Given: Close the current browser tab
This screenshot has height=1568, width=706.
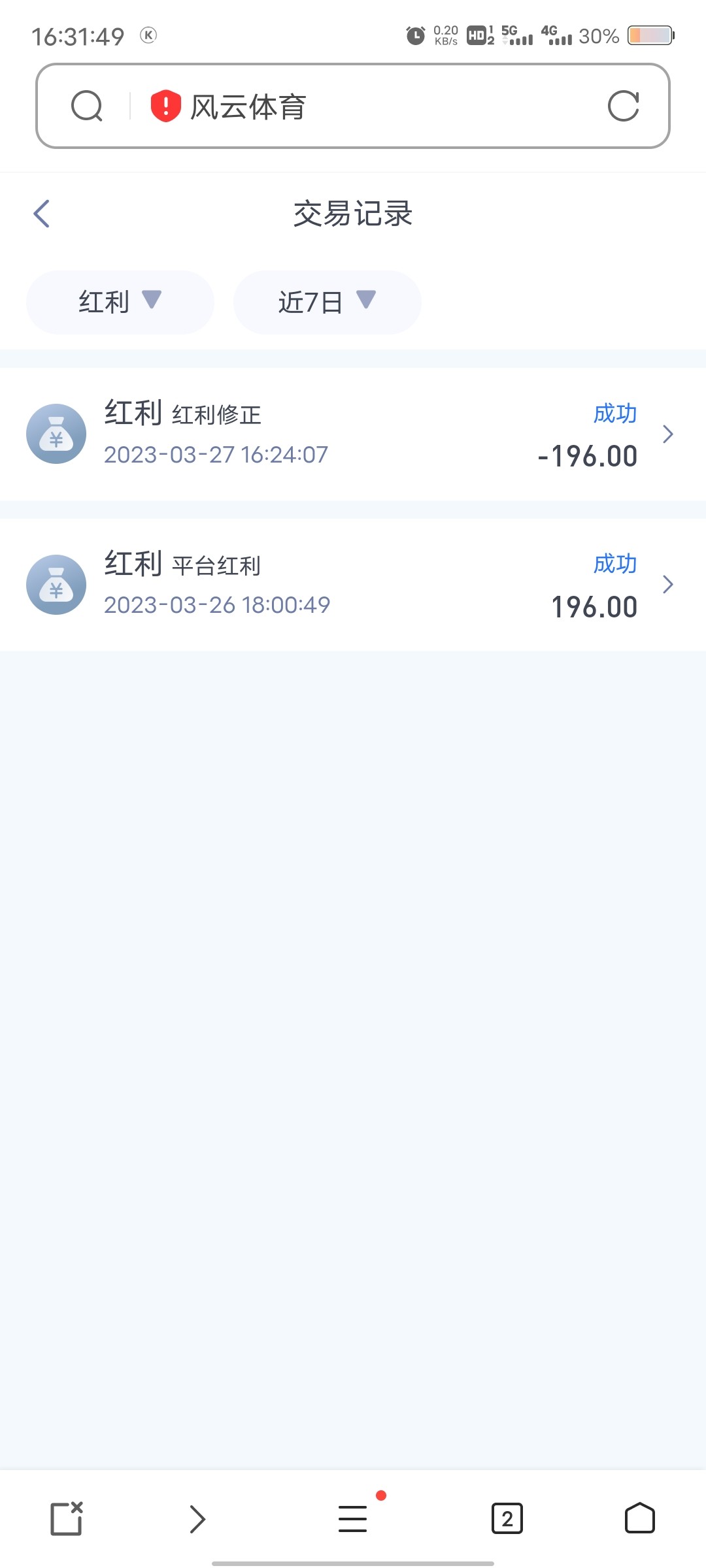Looking at the screenshot, I should [67, 1518].
